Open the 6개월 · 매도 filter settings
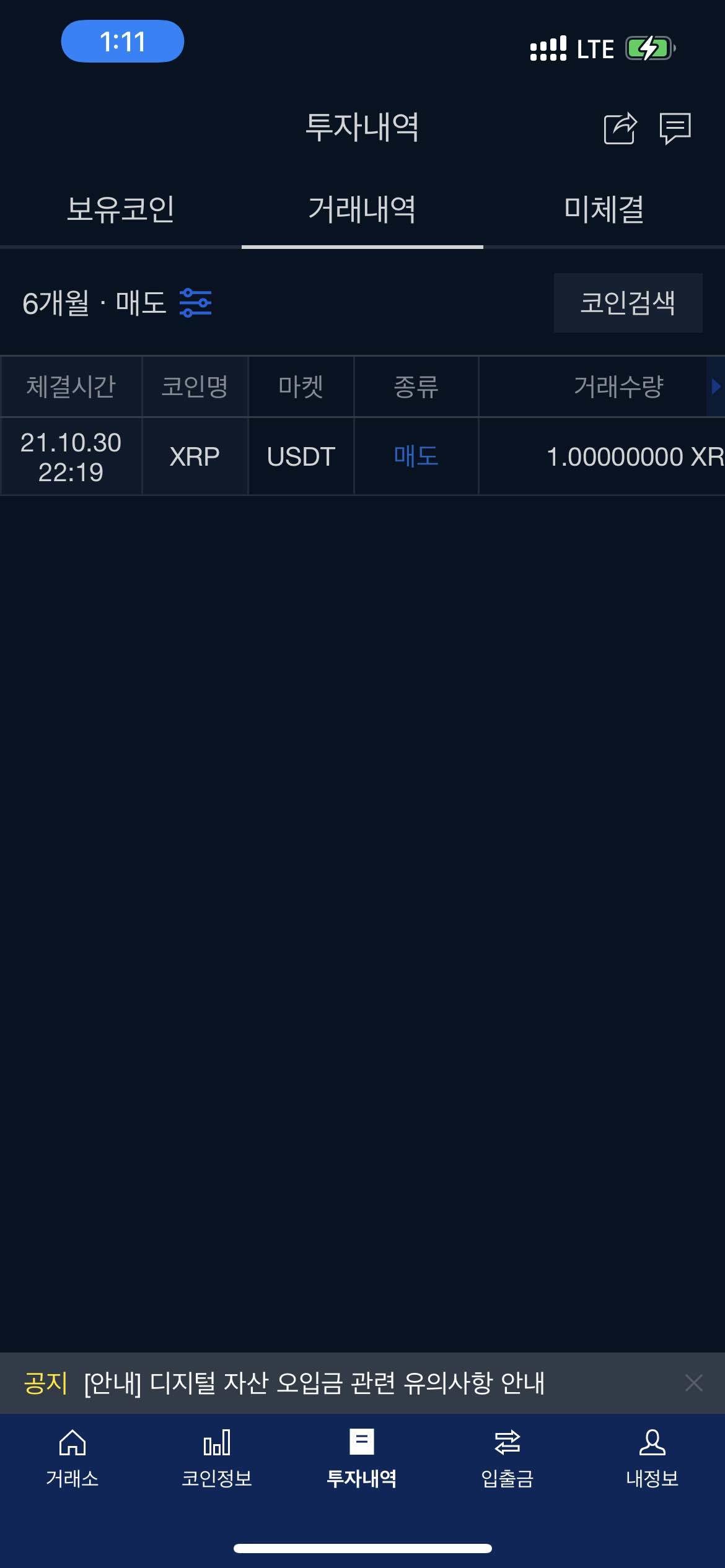Screen dimensions: 725x1568 [x=195, y=303]
